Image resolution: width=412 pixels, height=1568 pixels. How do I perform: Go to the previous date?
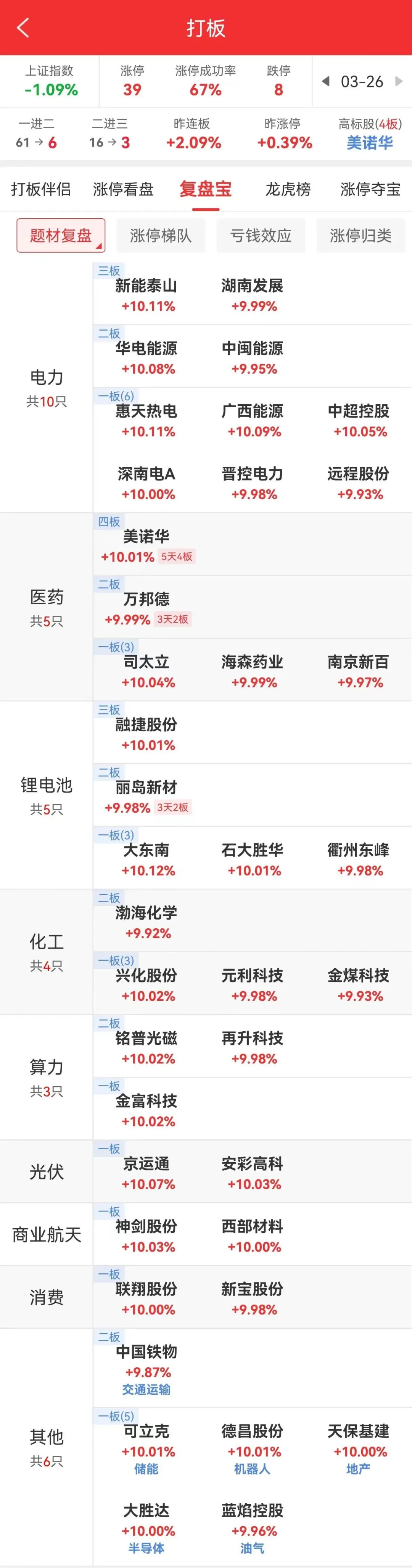point(325,81)
